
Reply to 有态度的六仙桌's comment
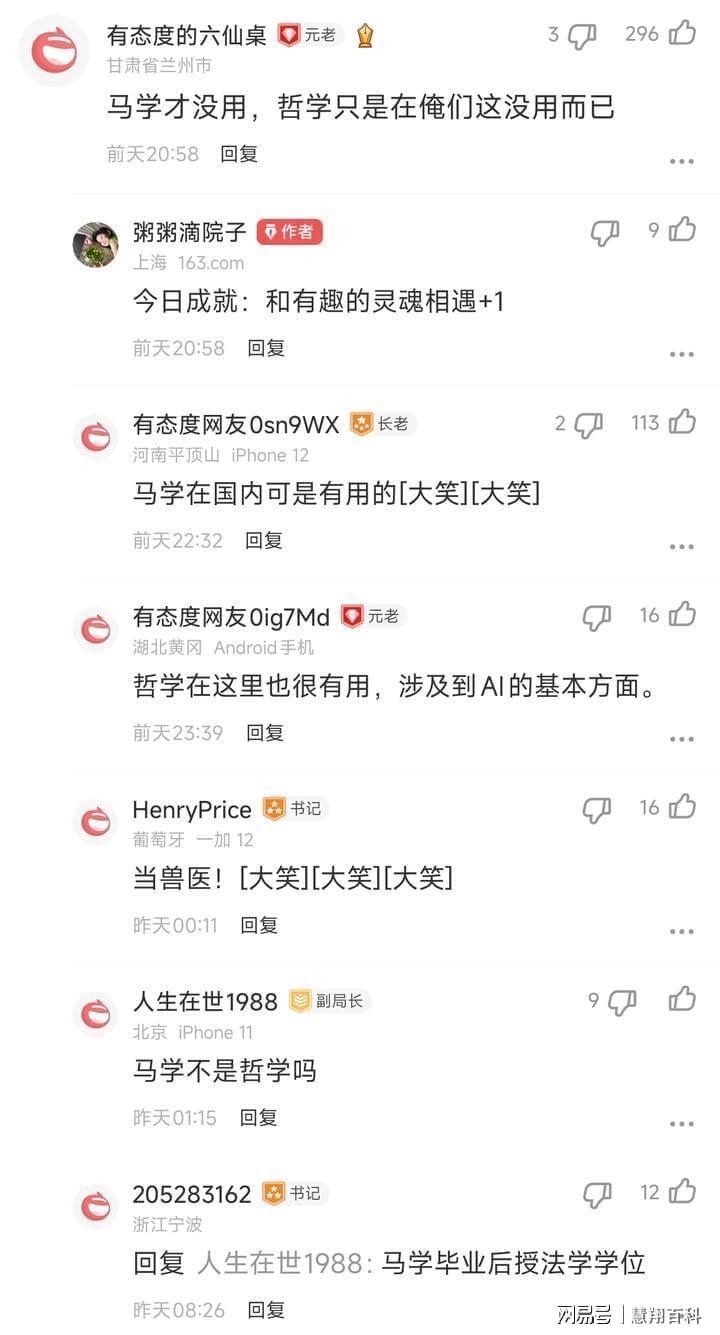(x=239, y=154)
